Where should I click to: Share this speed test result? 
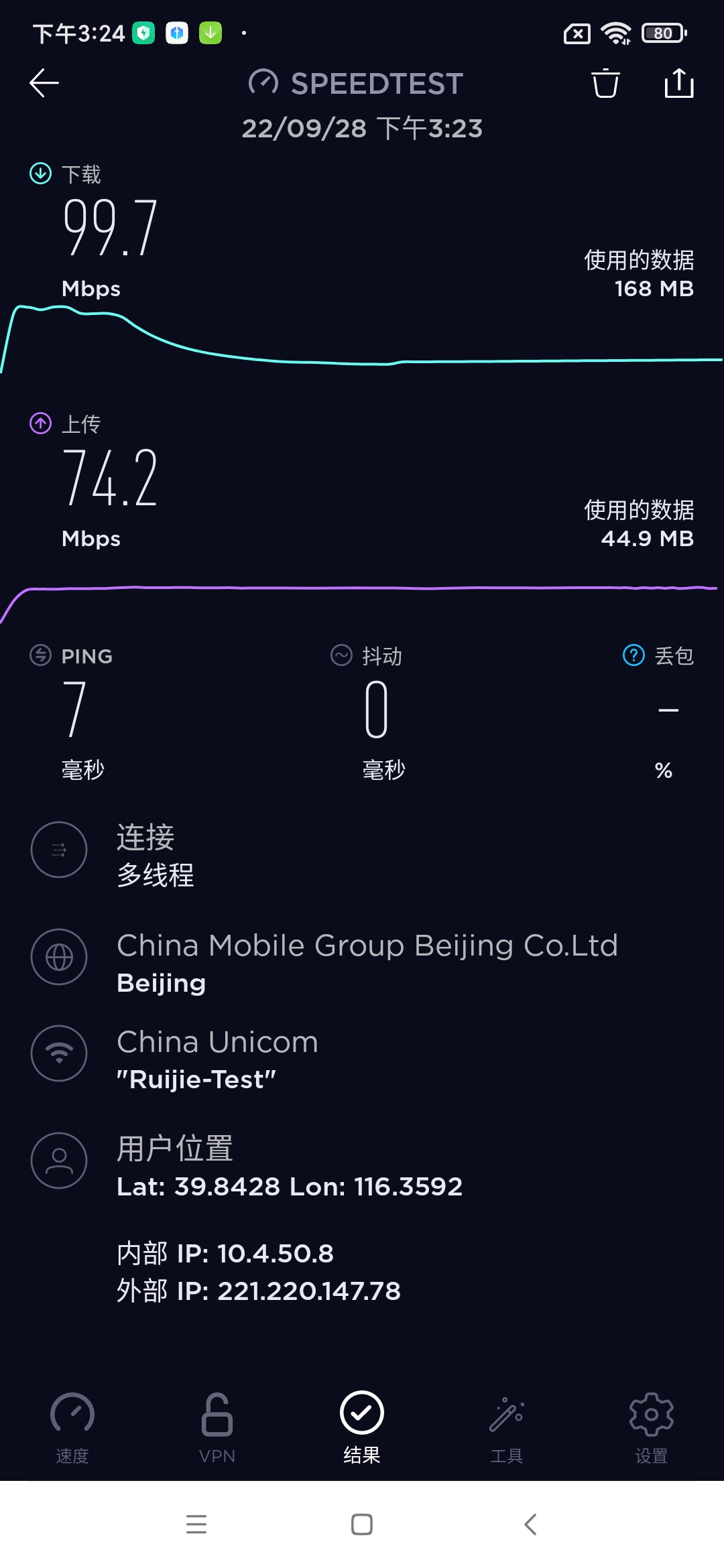coord(678,83)
